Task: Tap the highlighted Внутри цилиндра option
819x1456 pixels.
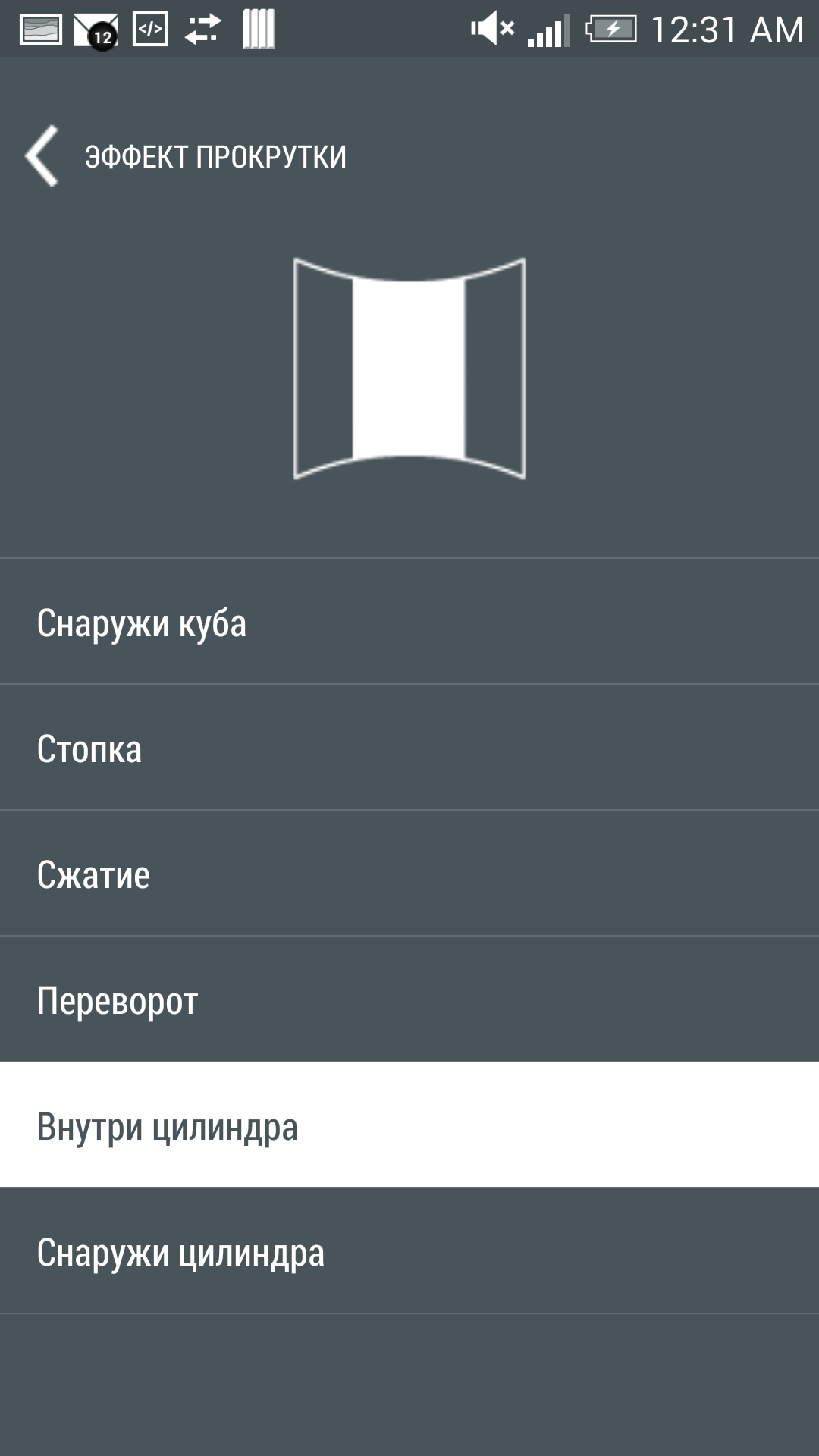Action: 409,1125
